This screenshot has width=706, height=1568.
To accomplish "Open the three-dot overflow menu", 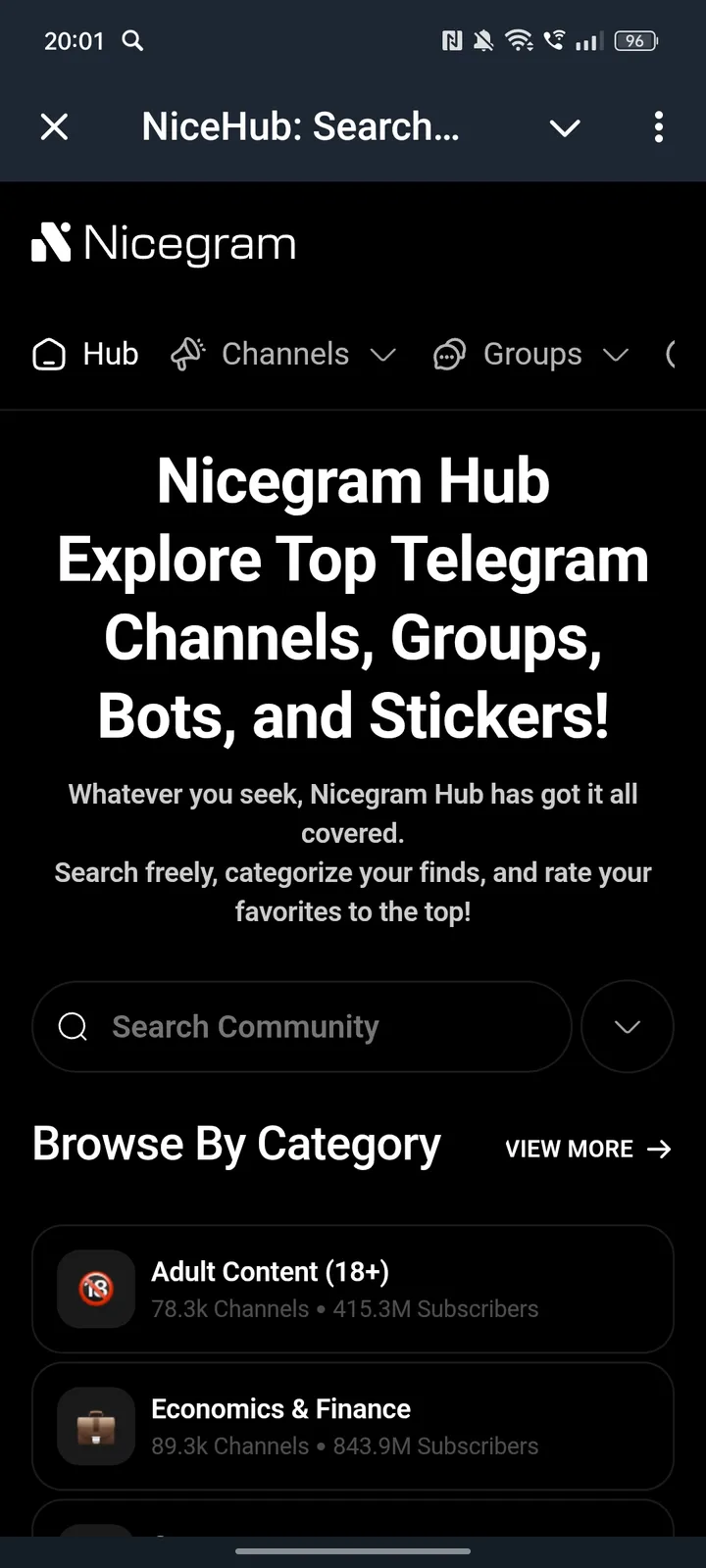I will click(659, 127).
